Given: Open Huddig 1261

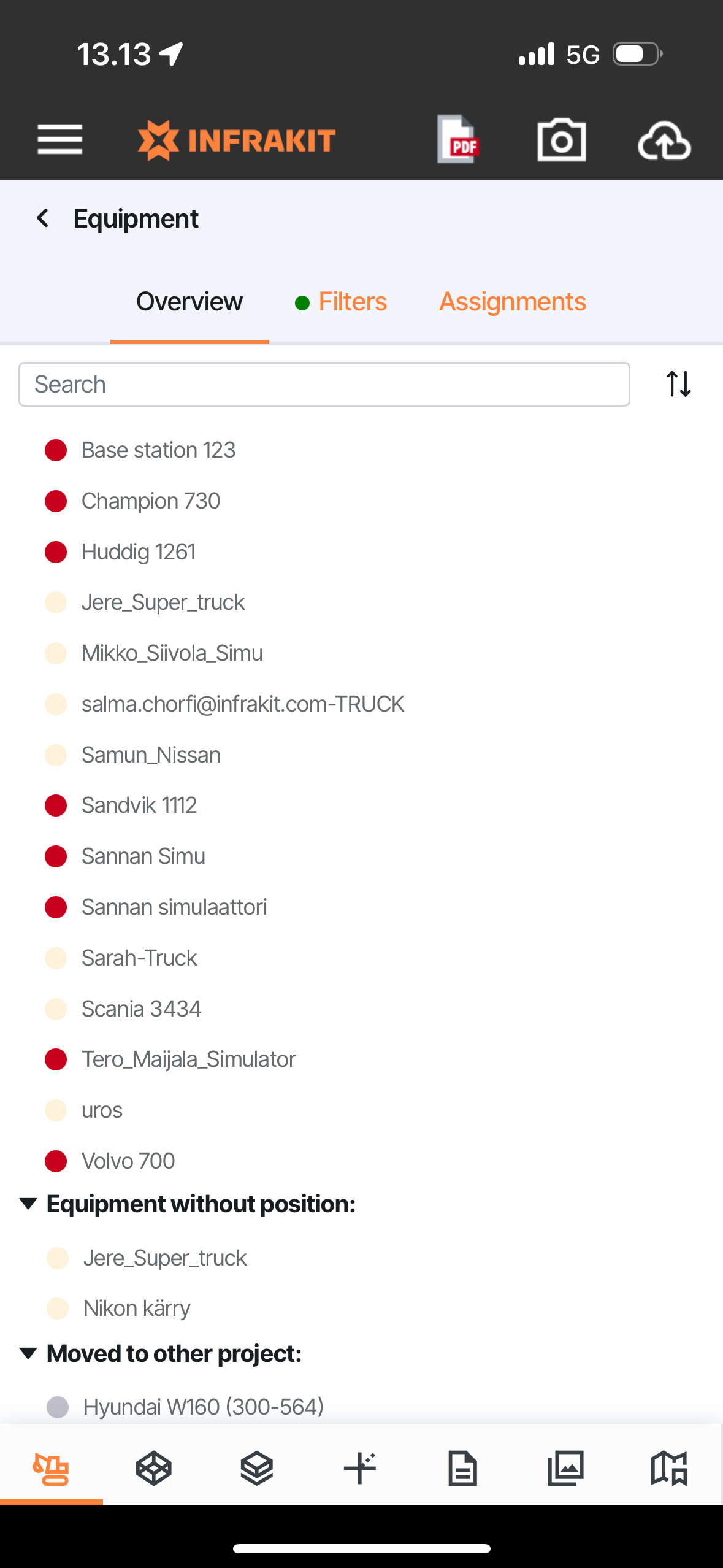Looking at the screenshot, I should click(139, 552).
